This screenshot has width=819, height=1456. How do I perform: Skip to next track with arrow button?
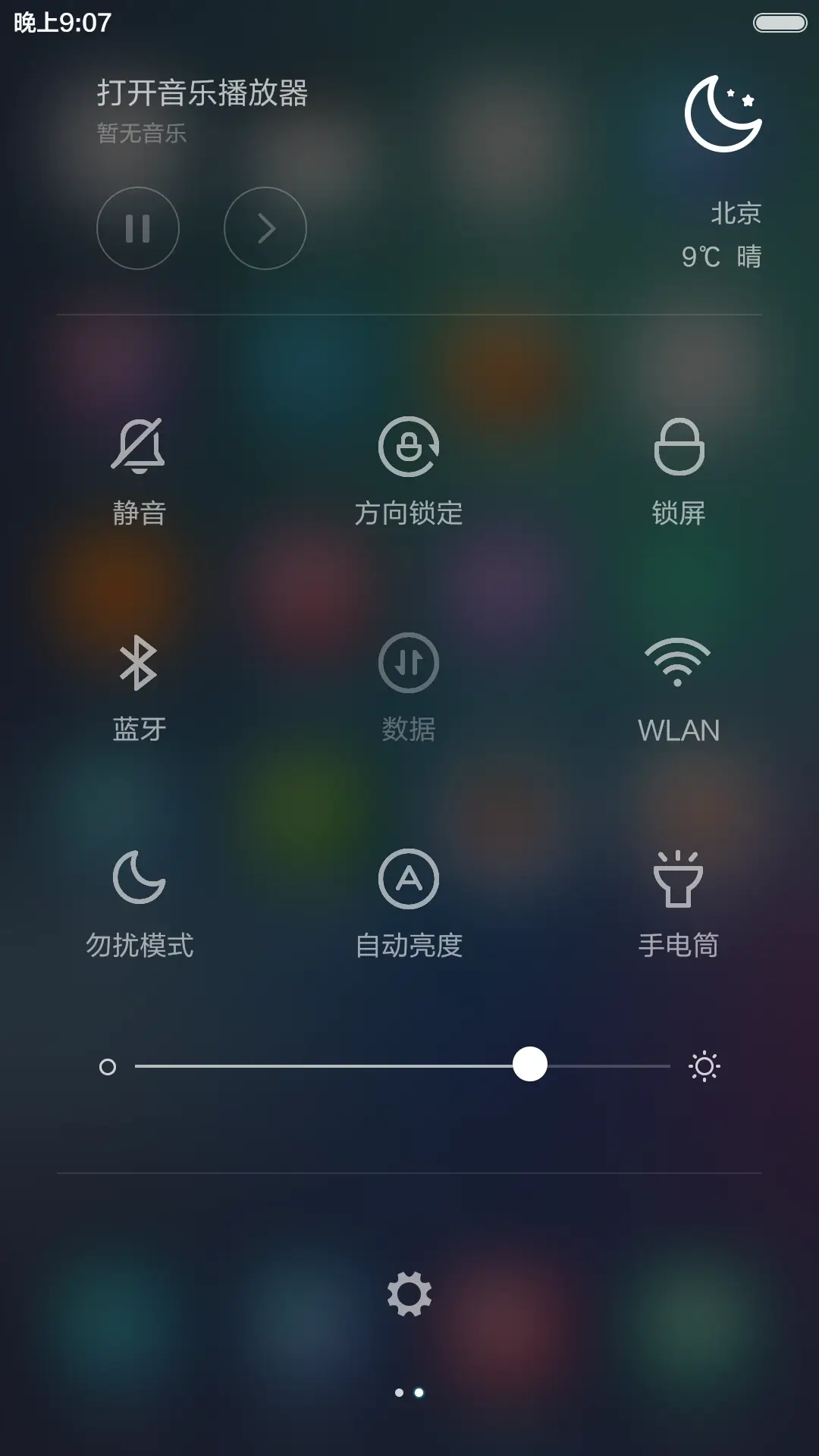265,228
